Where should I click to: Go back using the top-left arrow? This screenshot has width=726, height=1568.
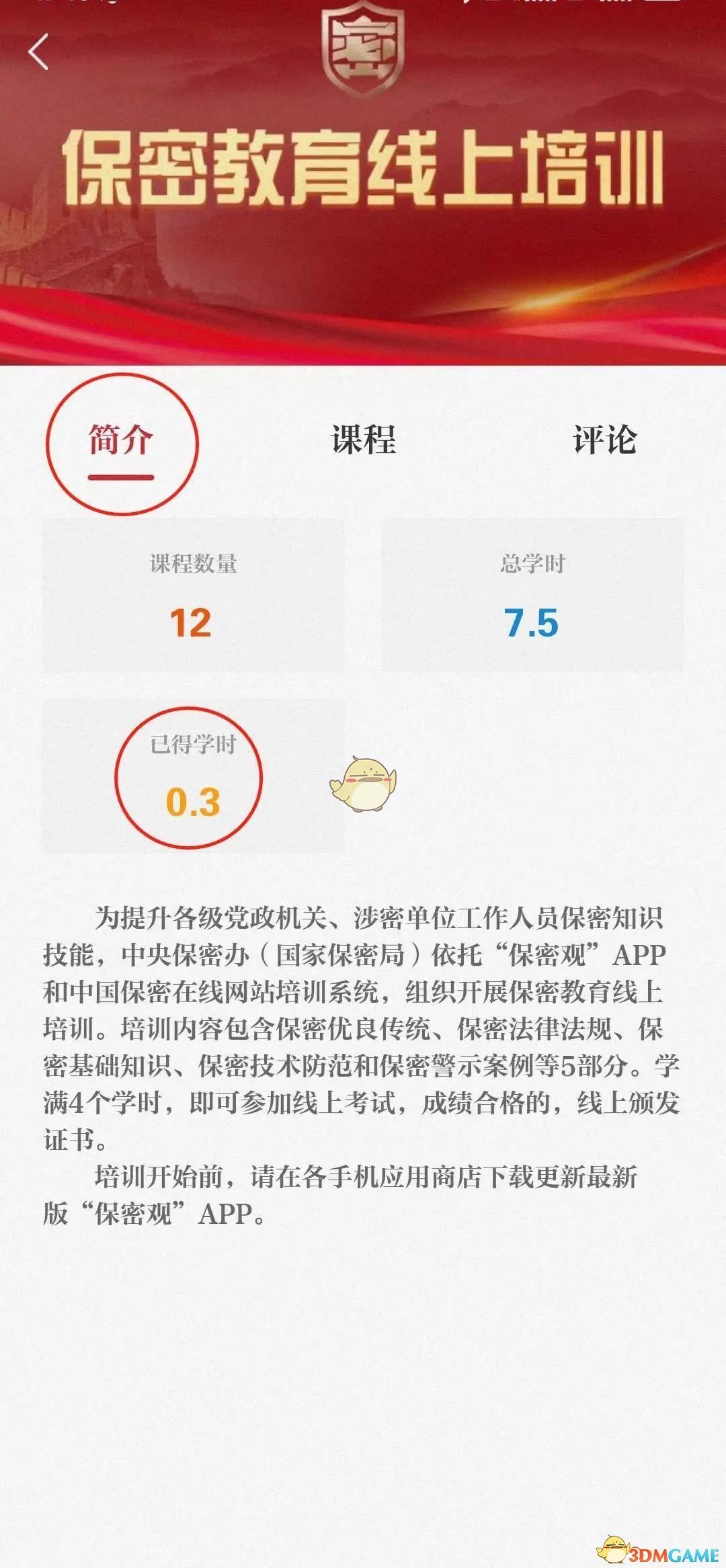point(38,52)
